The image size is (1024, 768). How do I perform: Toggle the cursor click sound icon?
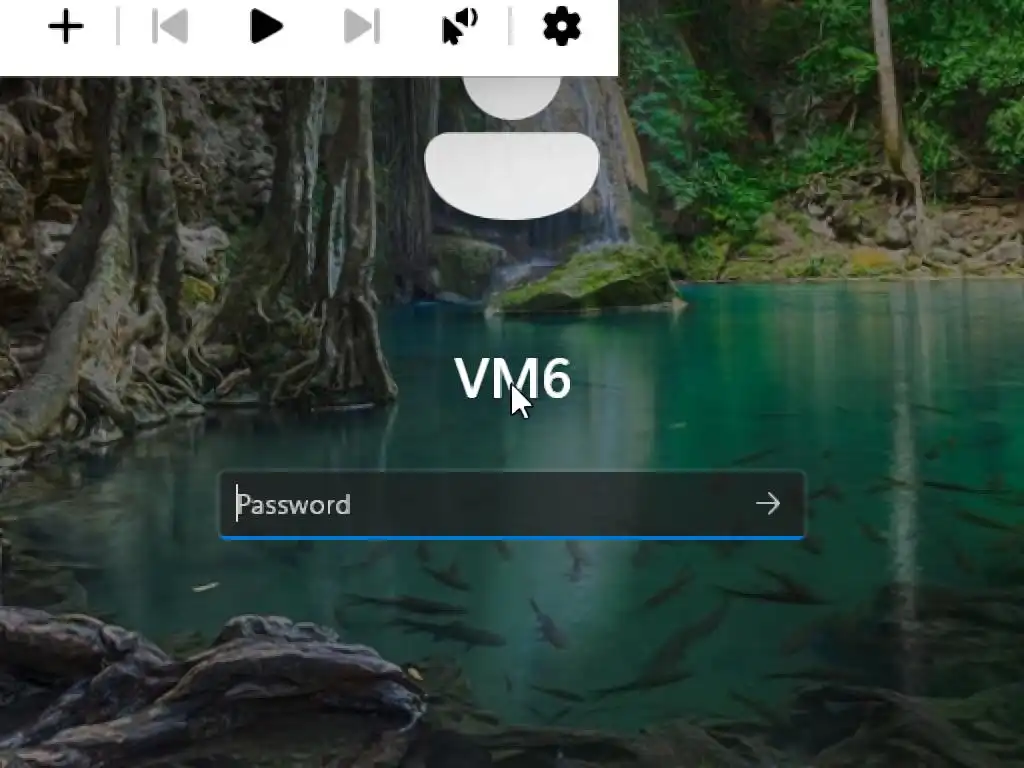coord(459,27)
